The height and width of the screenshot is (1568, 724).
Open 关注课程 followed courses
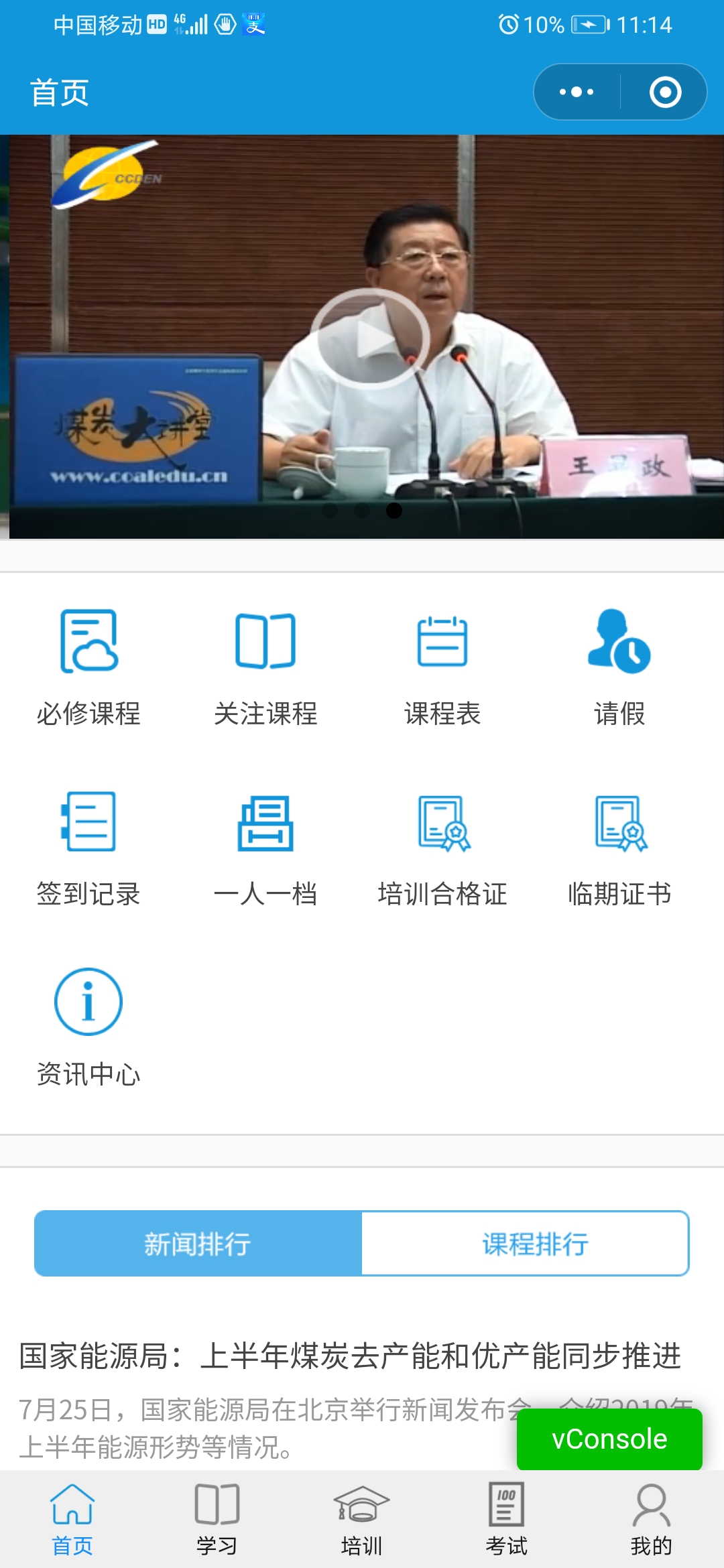pos(265,667)
